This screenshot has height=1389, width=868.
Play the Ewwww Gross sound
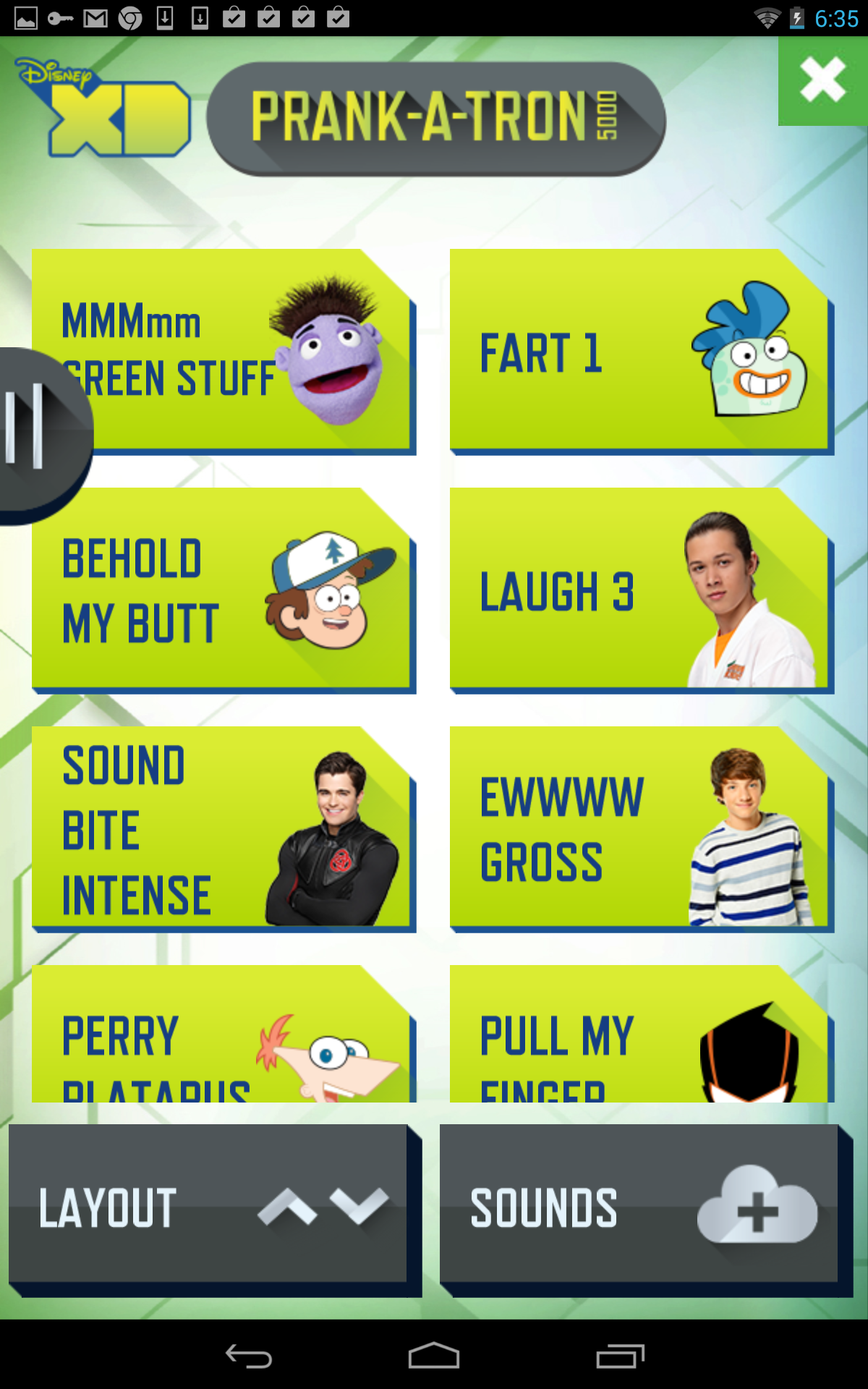[640, 828]
